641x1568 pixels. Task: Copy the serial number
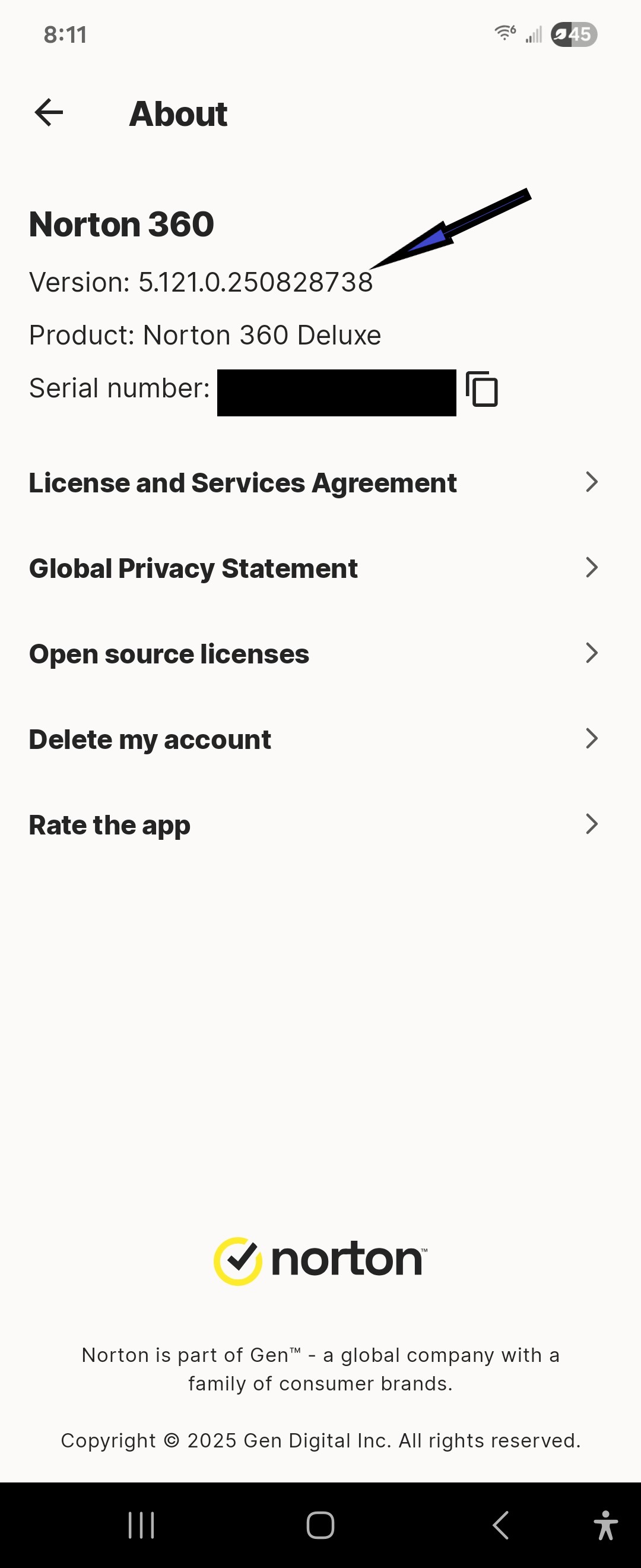point(482,389)
